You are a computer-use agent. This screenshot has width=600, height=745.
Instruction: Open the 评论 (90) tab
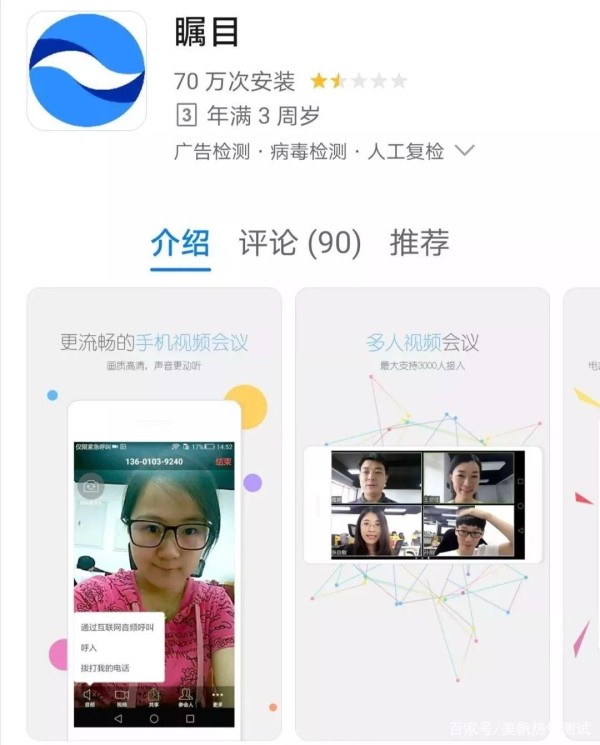point(299,243)
